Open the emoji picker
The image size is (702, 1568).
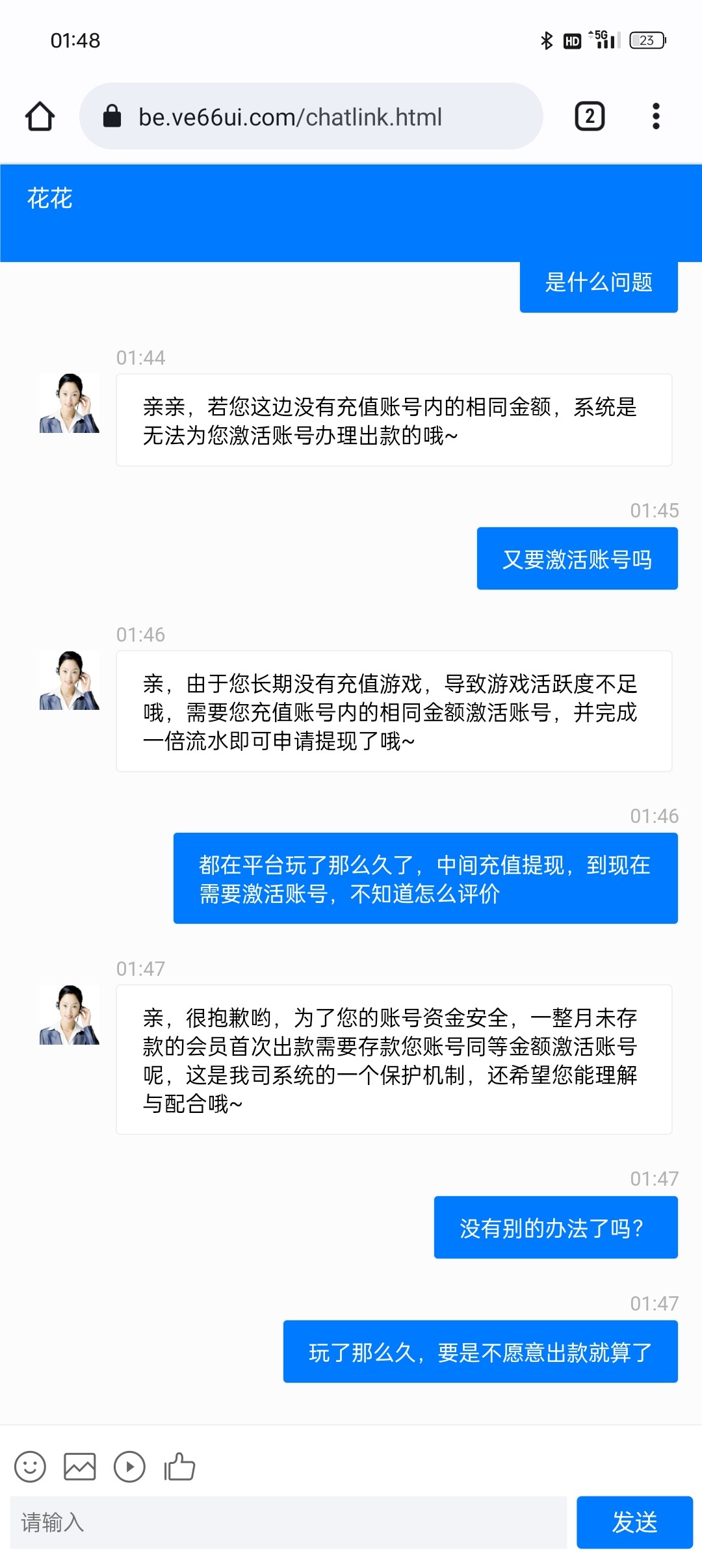pyautogui.click(x=30, y=1467)
